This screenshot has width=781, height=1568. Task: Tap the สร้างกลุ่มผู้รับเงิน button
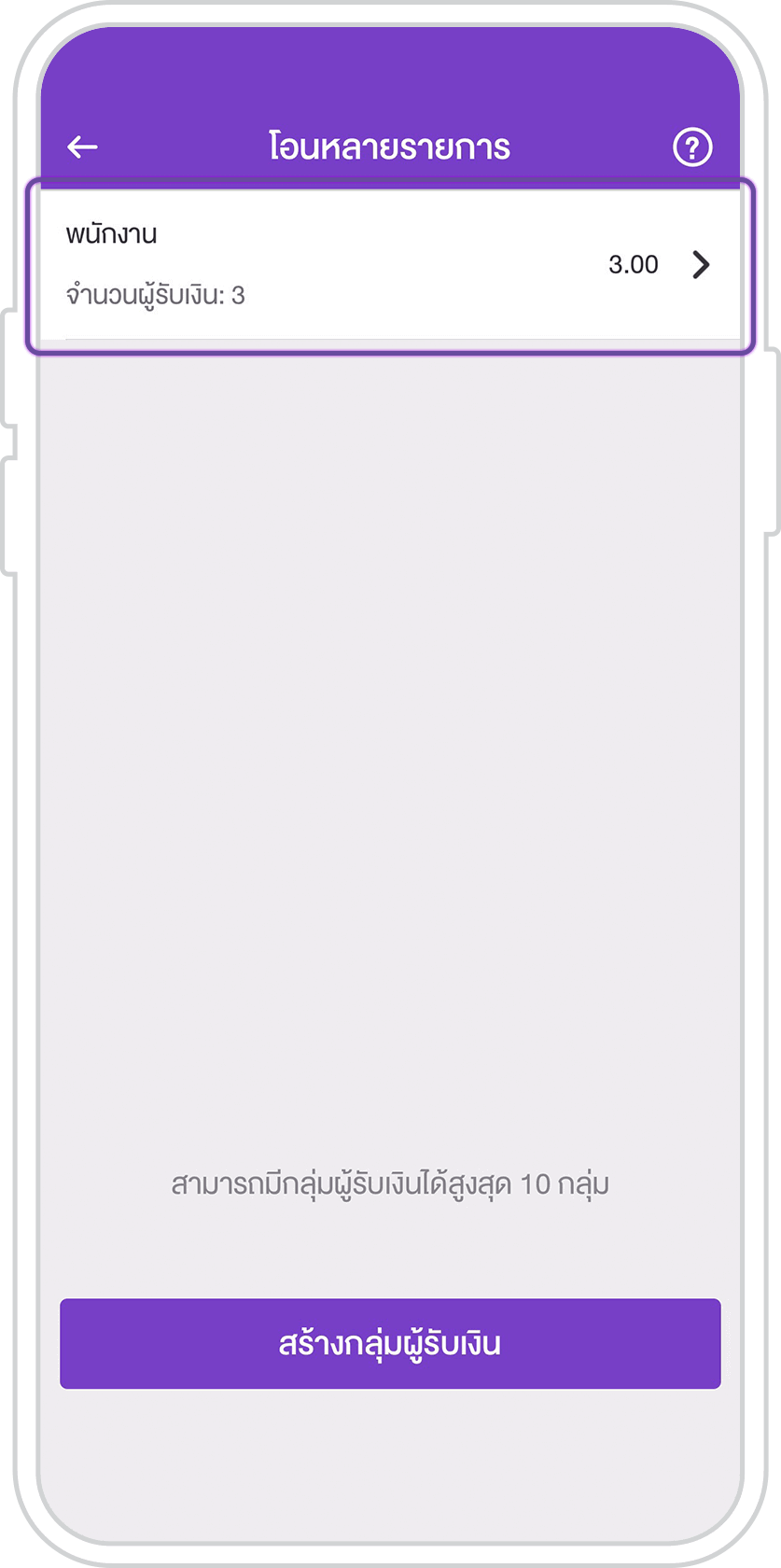coord(390,1344)
